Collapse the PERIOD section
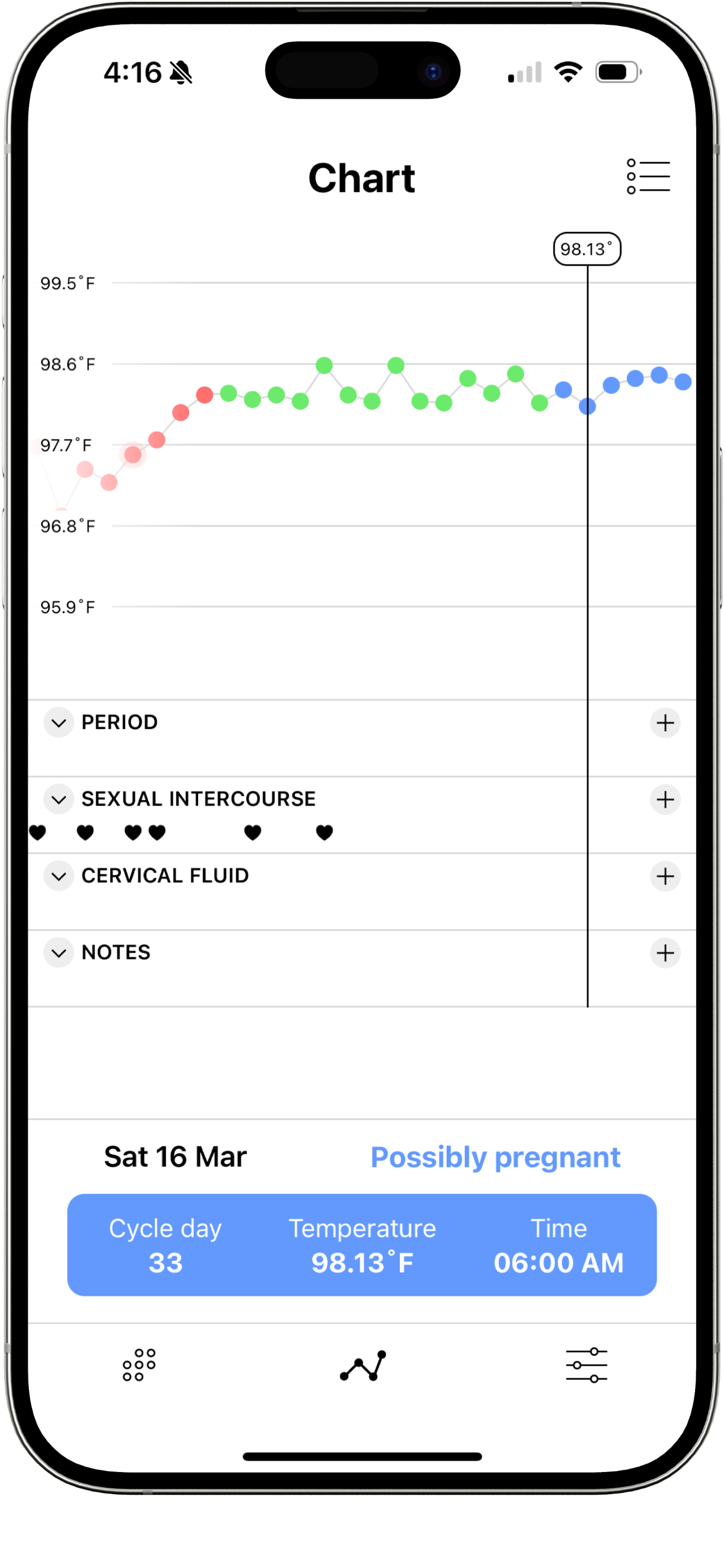Screen dimensions: 725x1568 click(58, 722)
